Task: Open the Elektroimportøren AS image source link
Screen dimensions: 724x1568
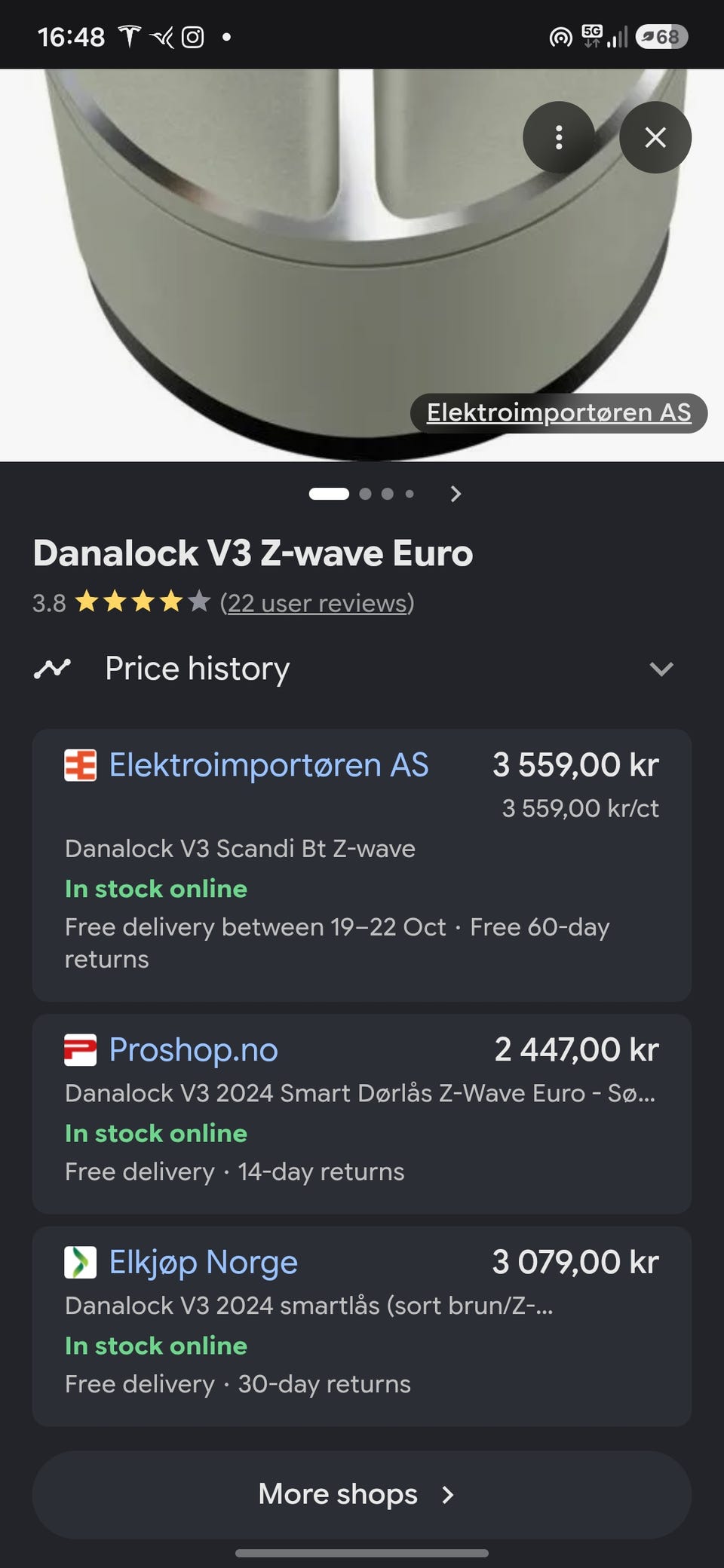Action: [559, 413]
